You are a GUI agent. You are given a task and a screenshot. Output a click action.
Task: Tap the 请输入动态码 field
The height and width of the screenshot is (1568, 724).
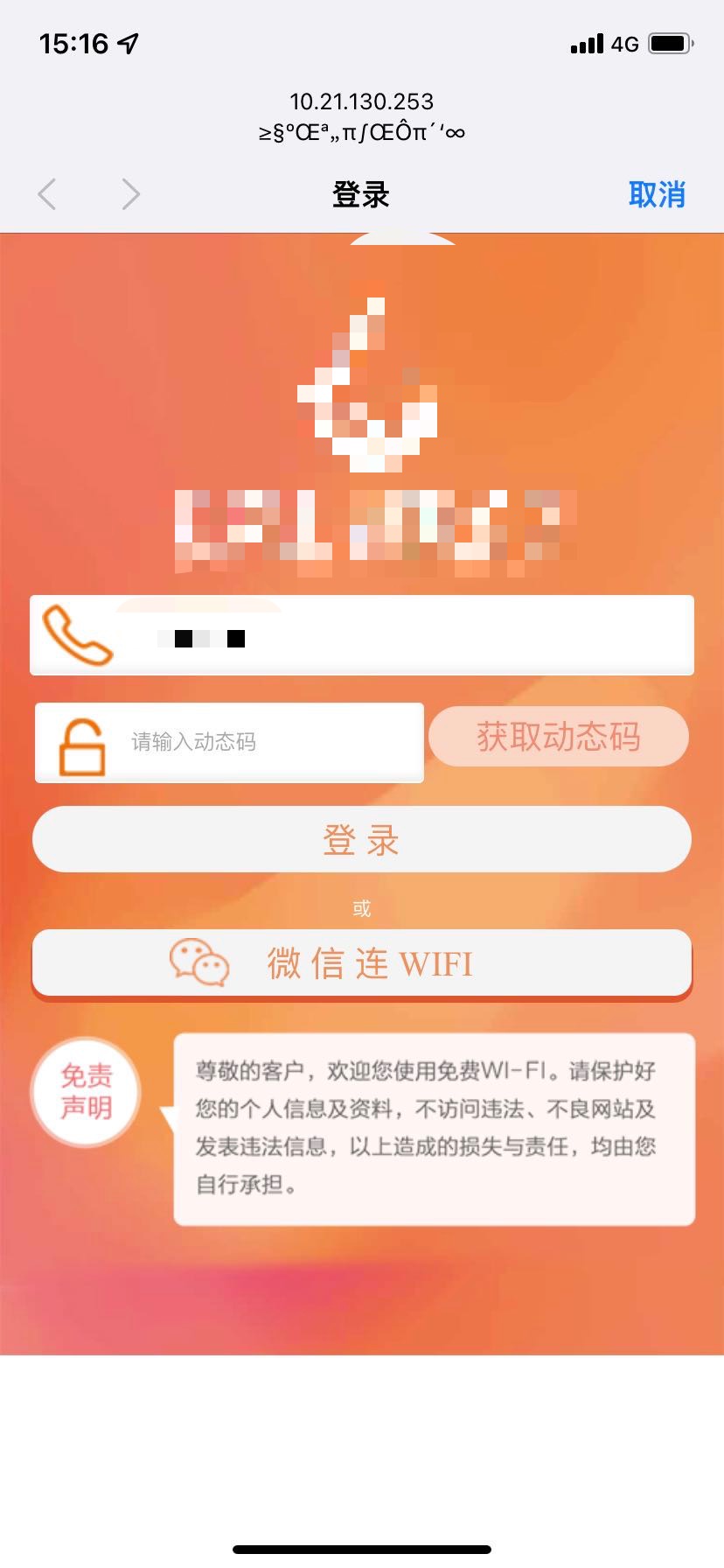262,742
